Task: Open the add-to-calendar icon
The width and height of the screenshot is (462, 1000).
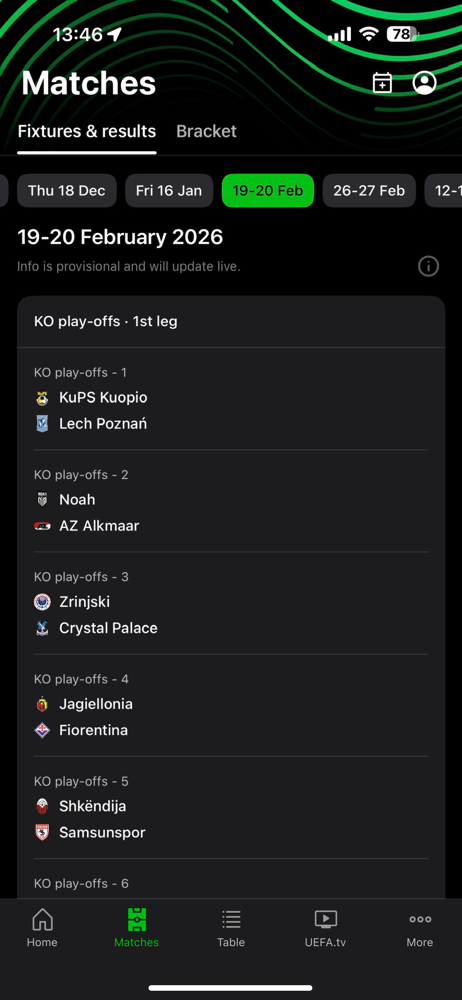Action: coord(382,83)
